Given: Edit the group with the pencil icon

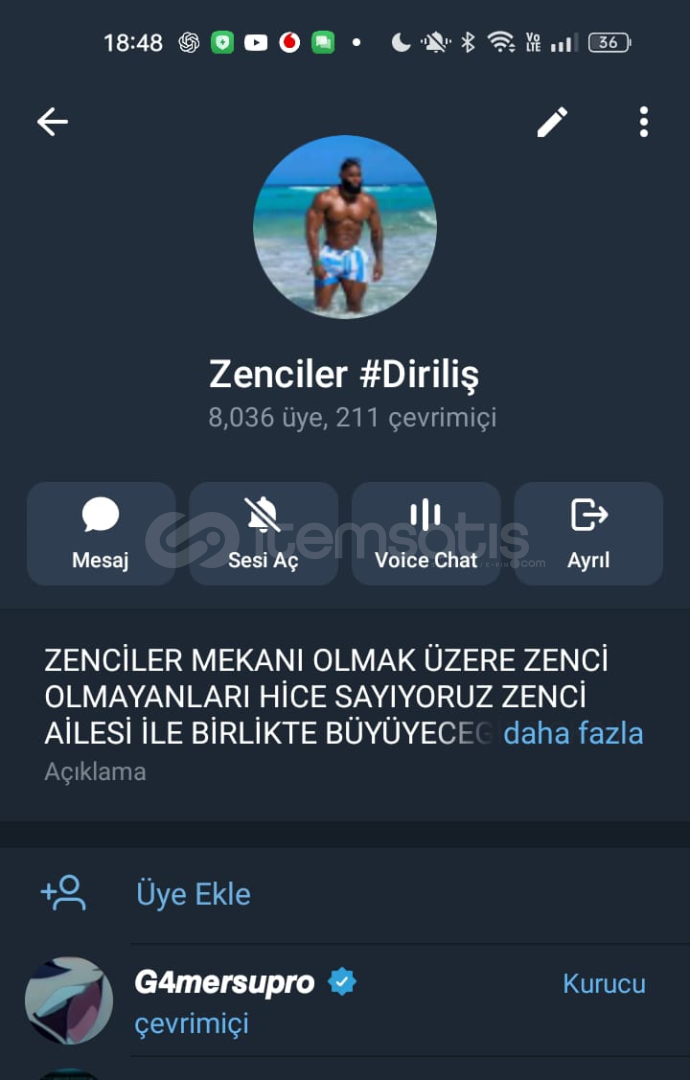Looking at the screenshot, I should (x=552, y=122).
